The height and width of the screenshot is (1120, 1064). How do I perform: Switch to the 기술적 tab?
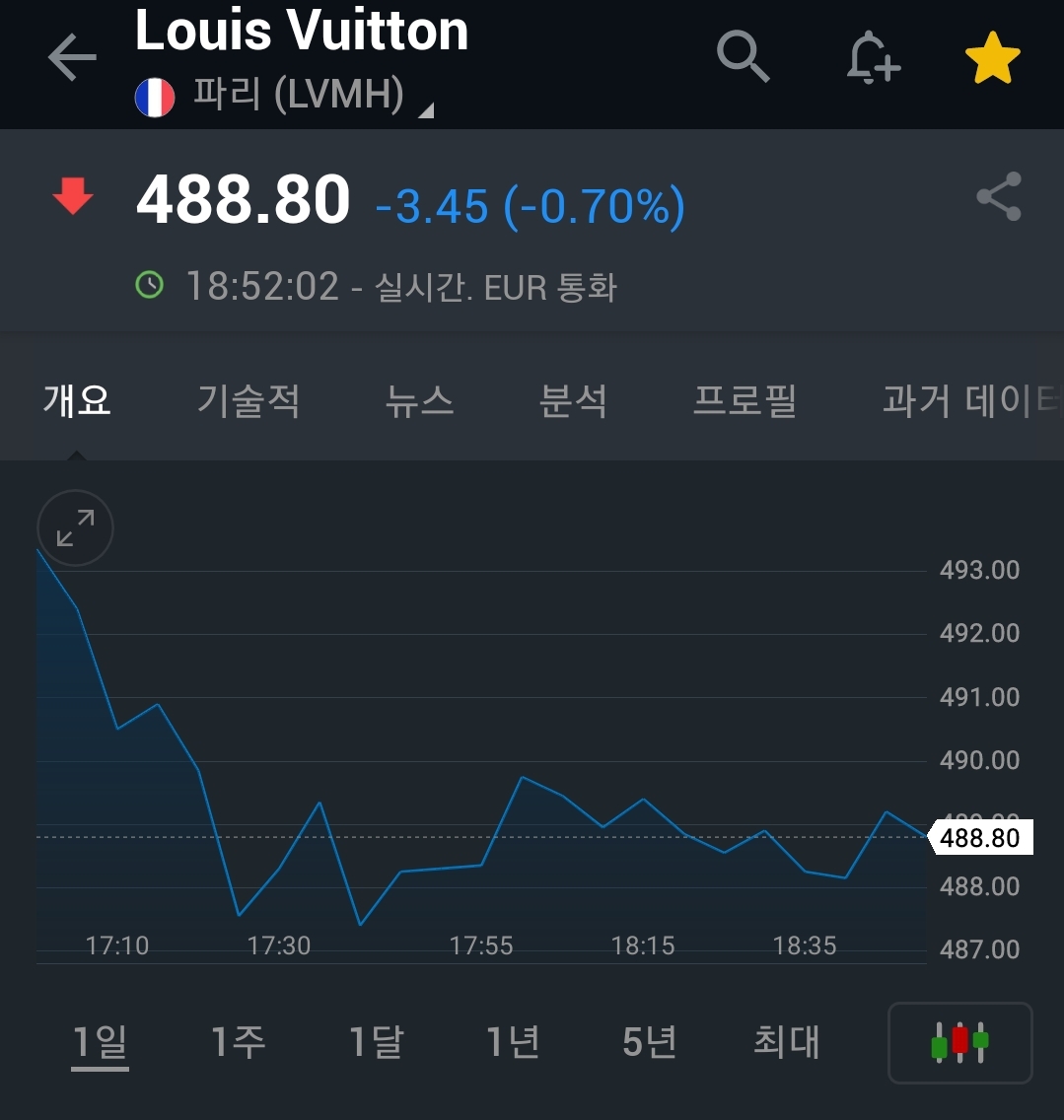tap(248, 400)
